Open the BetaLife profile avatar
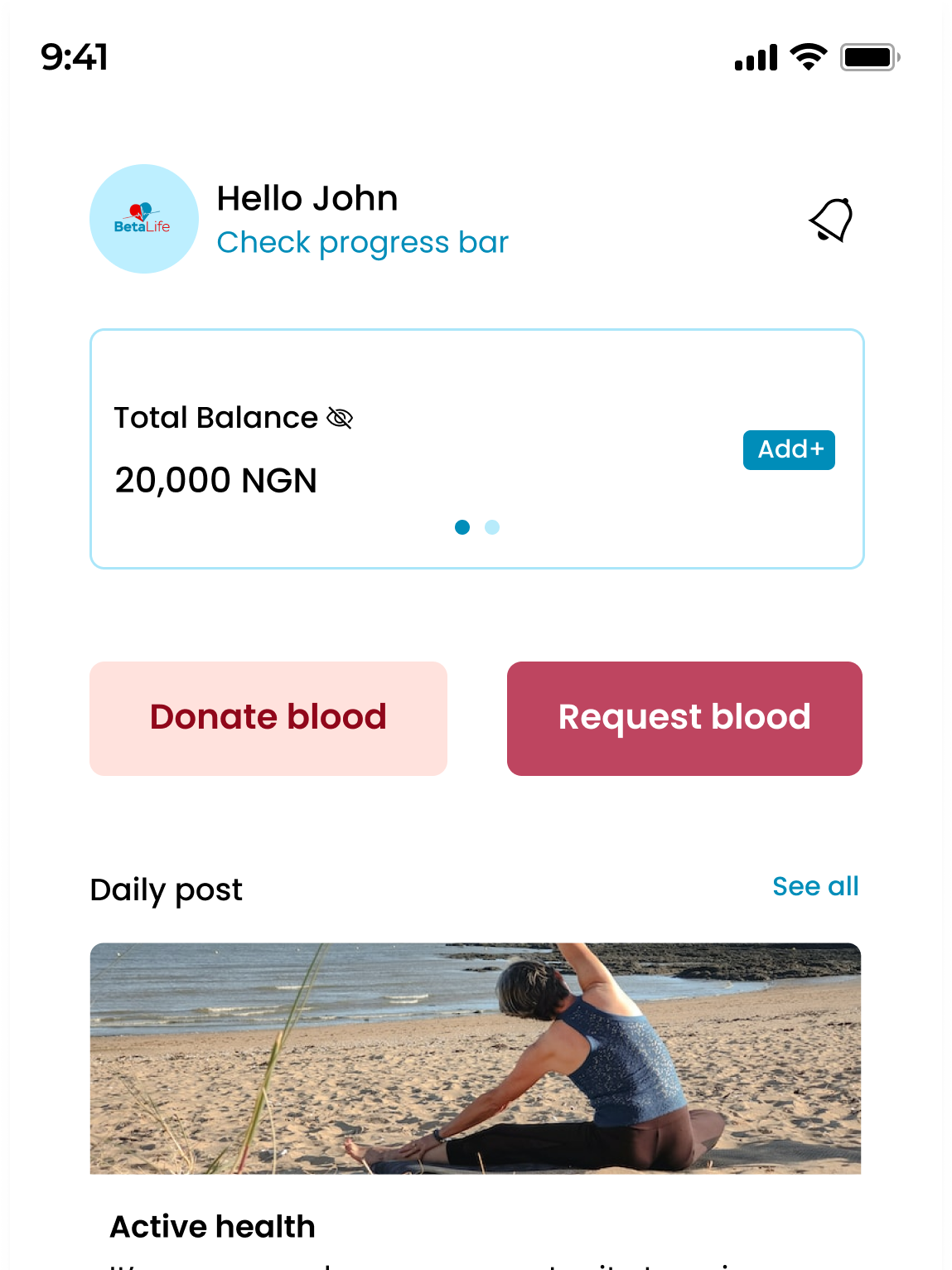The image size is (952, 1270). (144, 219)
